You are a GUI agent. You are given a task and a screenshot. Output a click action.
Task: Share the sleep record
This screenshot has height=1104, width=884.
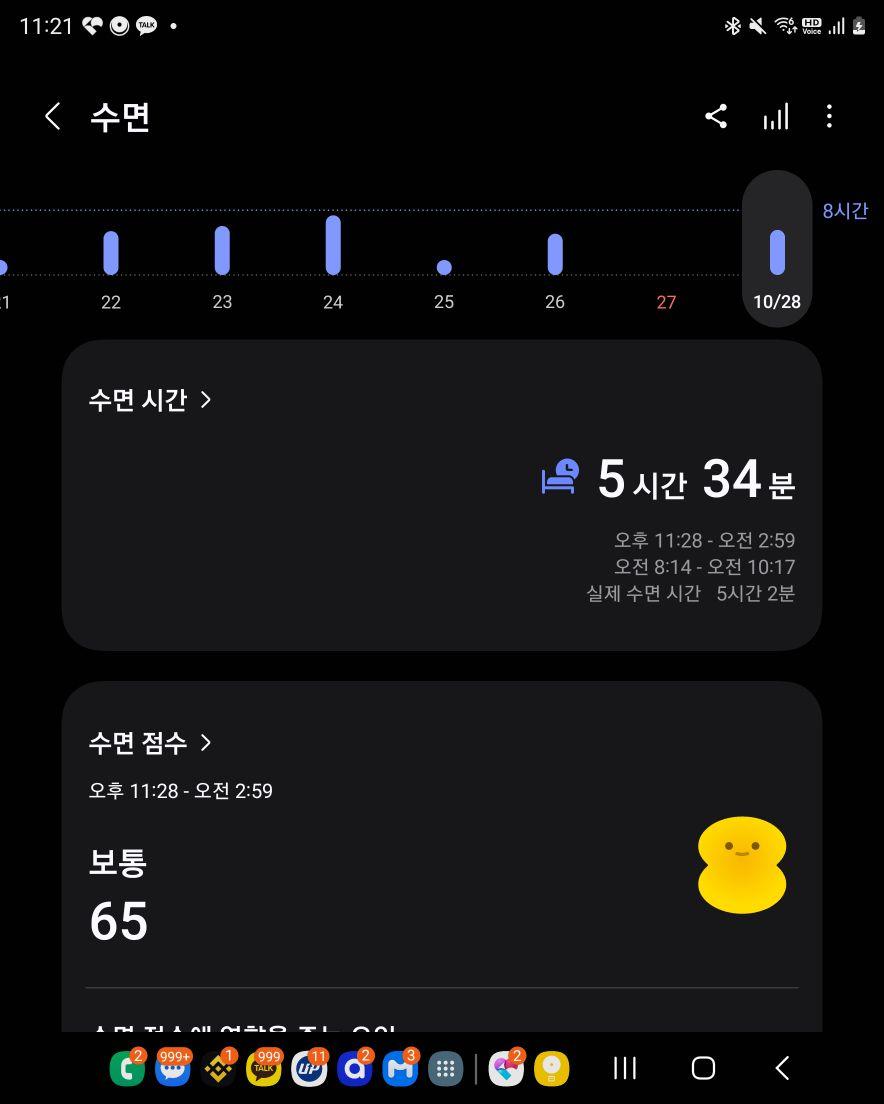tap(716, 117)
